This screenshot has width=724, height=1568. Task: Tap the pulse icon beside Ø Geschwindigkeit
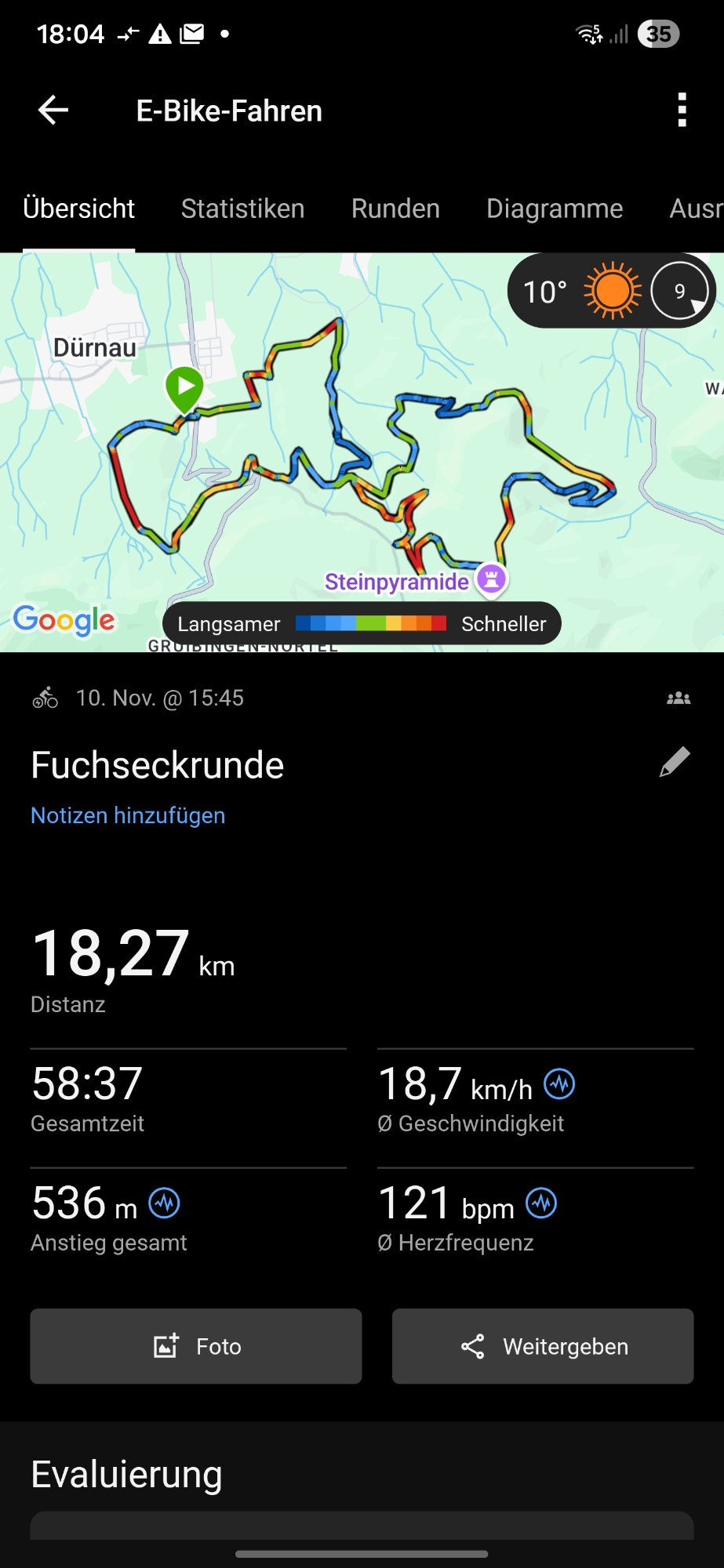pyautogui.click(x=560, y=1084)
